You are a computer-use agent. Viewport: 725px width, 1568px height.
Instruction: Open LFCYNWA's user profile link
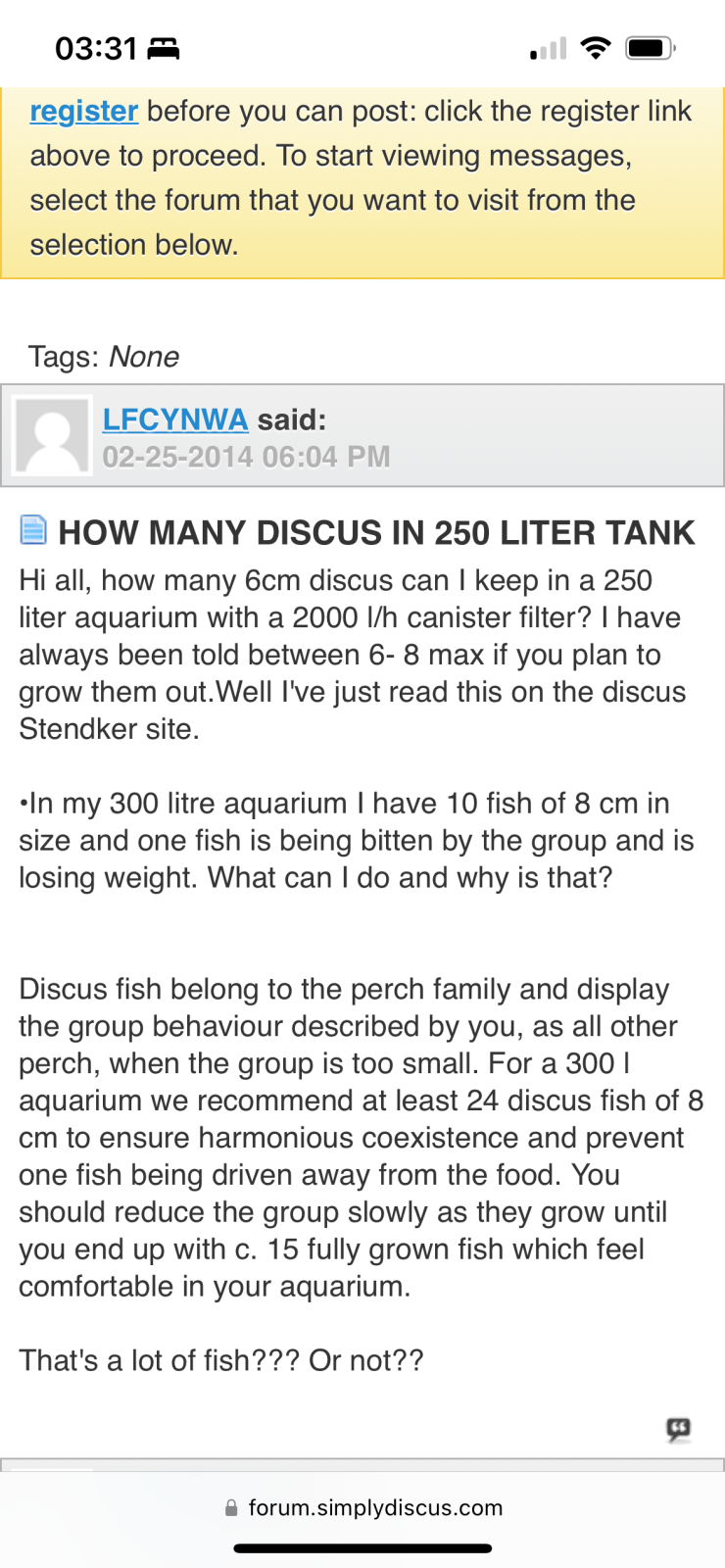point(175,419)
